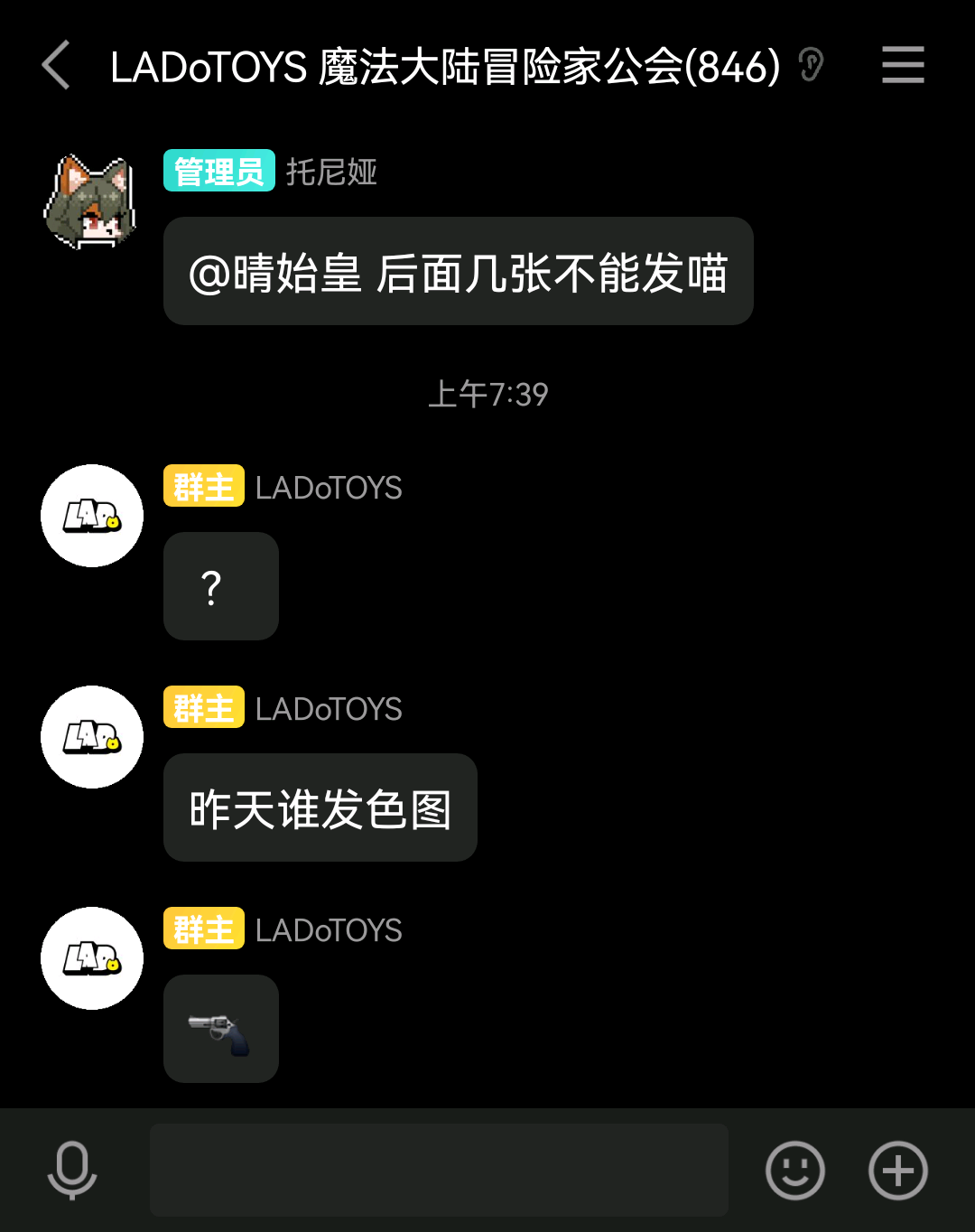The height and width of the screenshot is (1232, 975).
Task: Go back from the group chat
Action: coord(56,65)
